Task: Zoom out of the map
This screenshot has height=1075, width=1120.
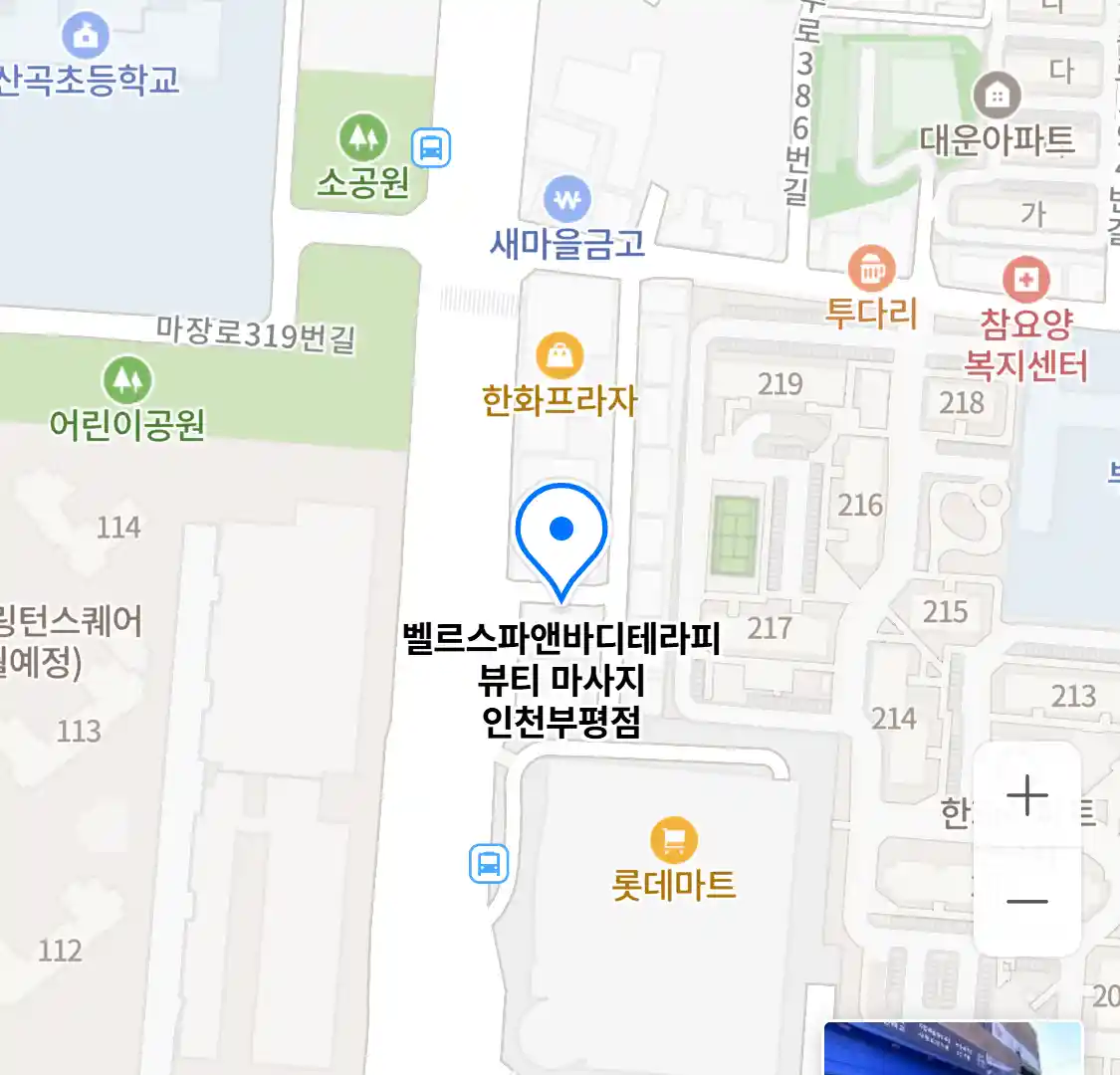Action: [x=1026, y=902]
